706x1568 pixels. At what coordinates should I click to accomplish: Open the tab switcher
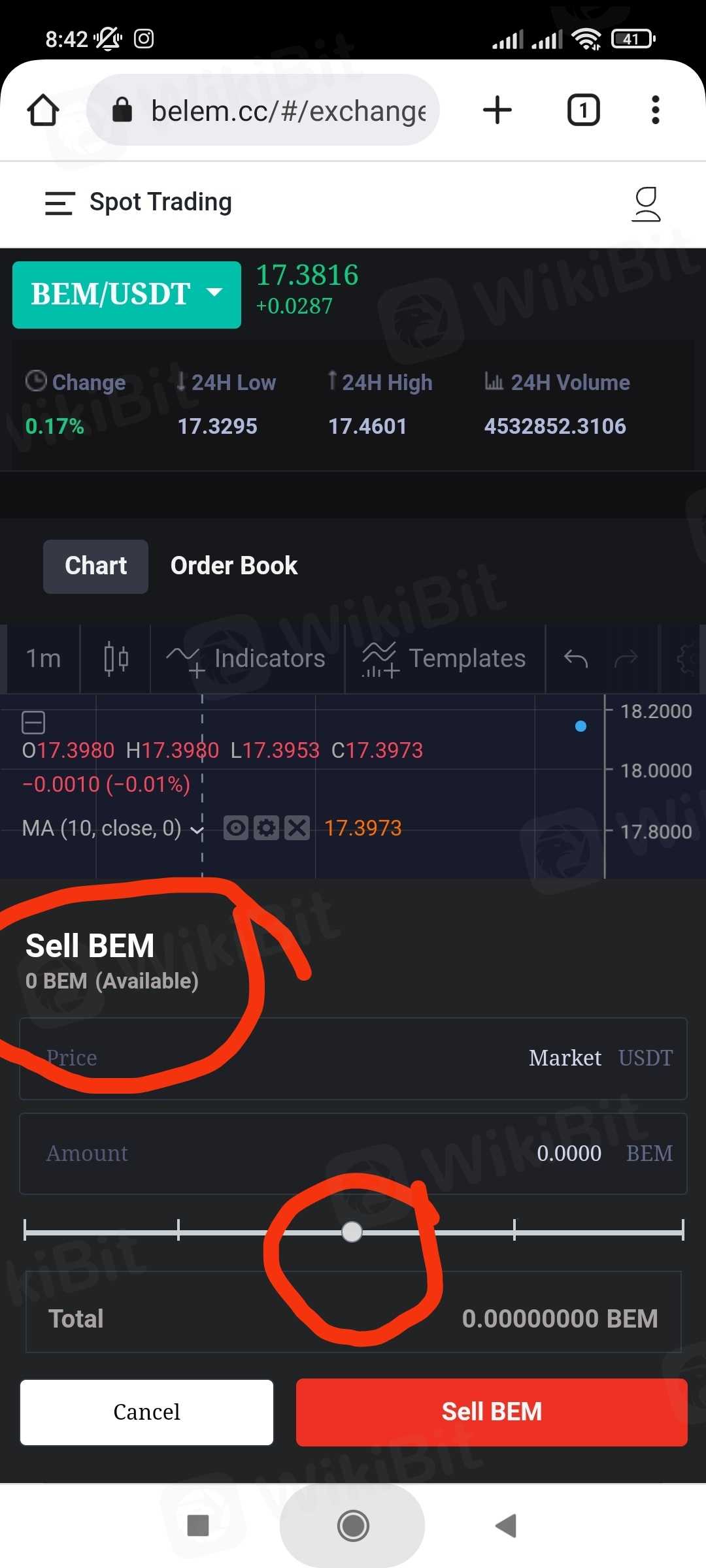(x=583, y=110)
